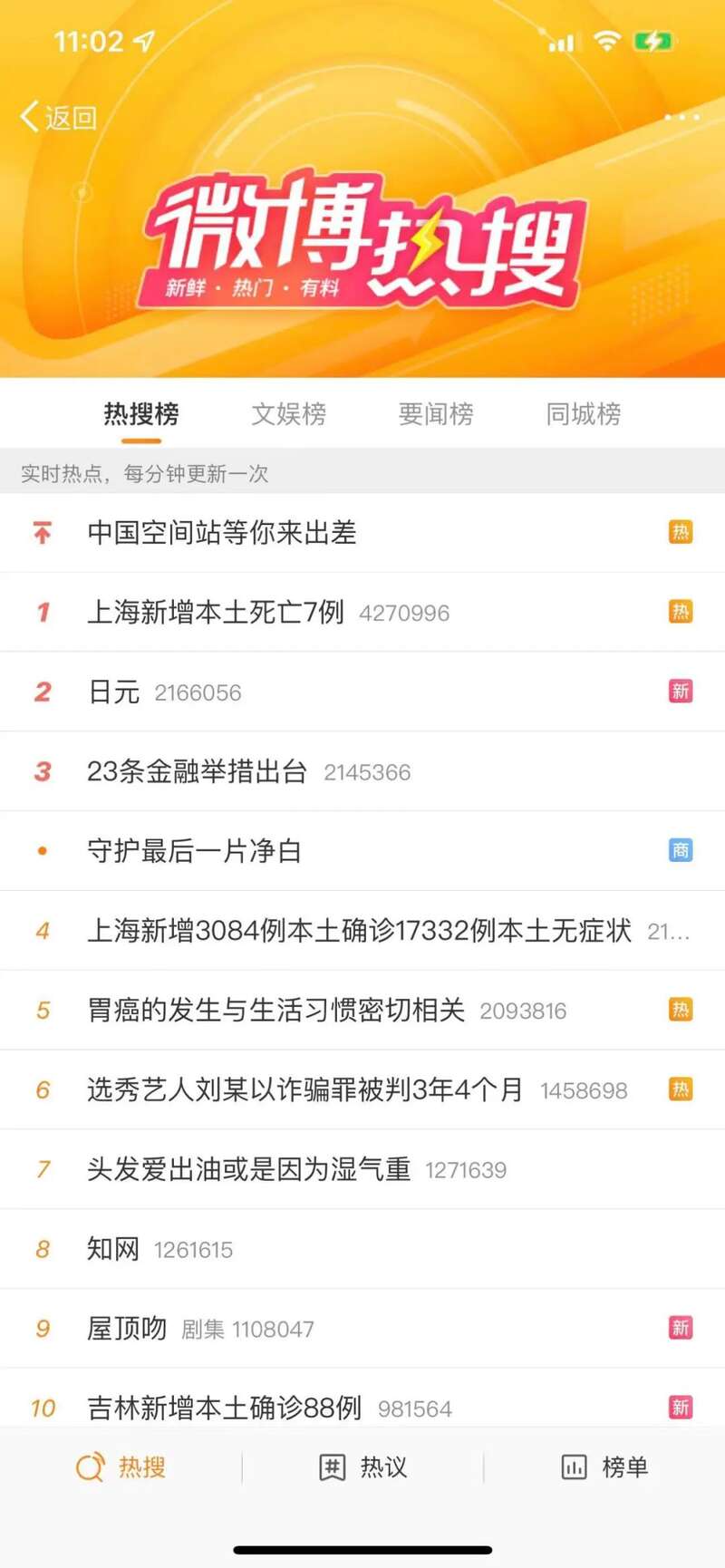Open the 屋顶吻 drama topic
Screen dimensions: 725x1568
[x=127, y=1329]
